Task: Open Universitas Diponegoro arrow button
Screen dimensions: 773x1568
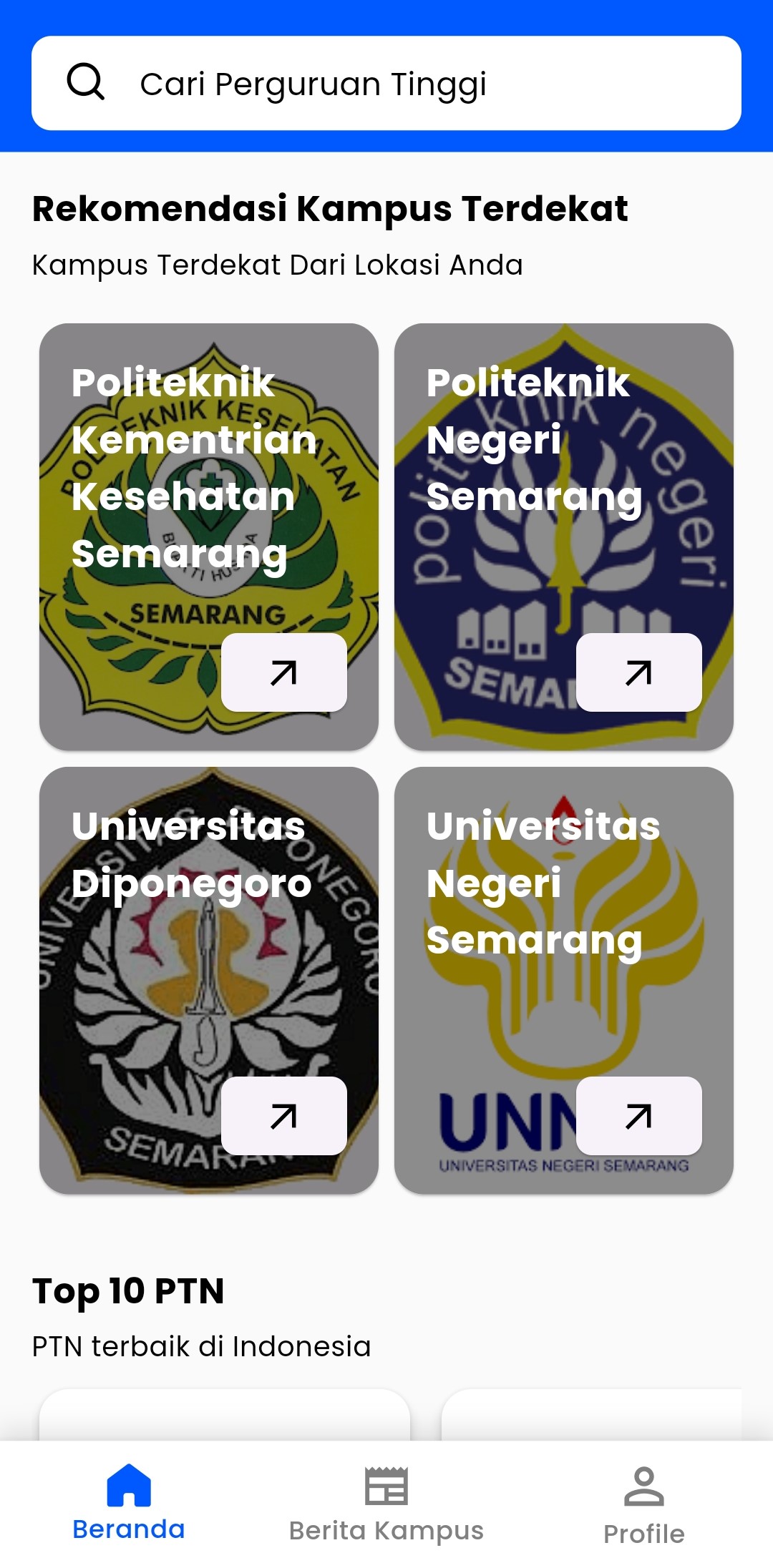Action: tap(283, 1116)
